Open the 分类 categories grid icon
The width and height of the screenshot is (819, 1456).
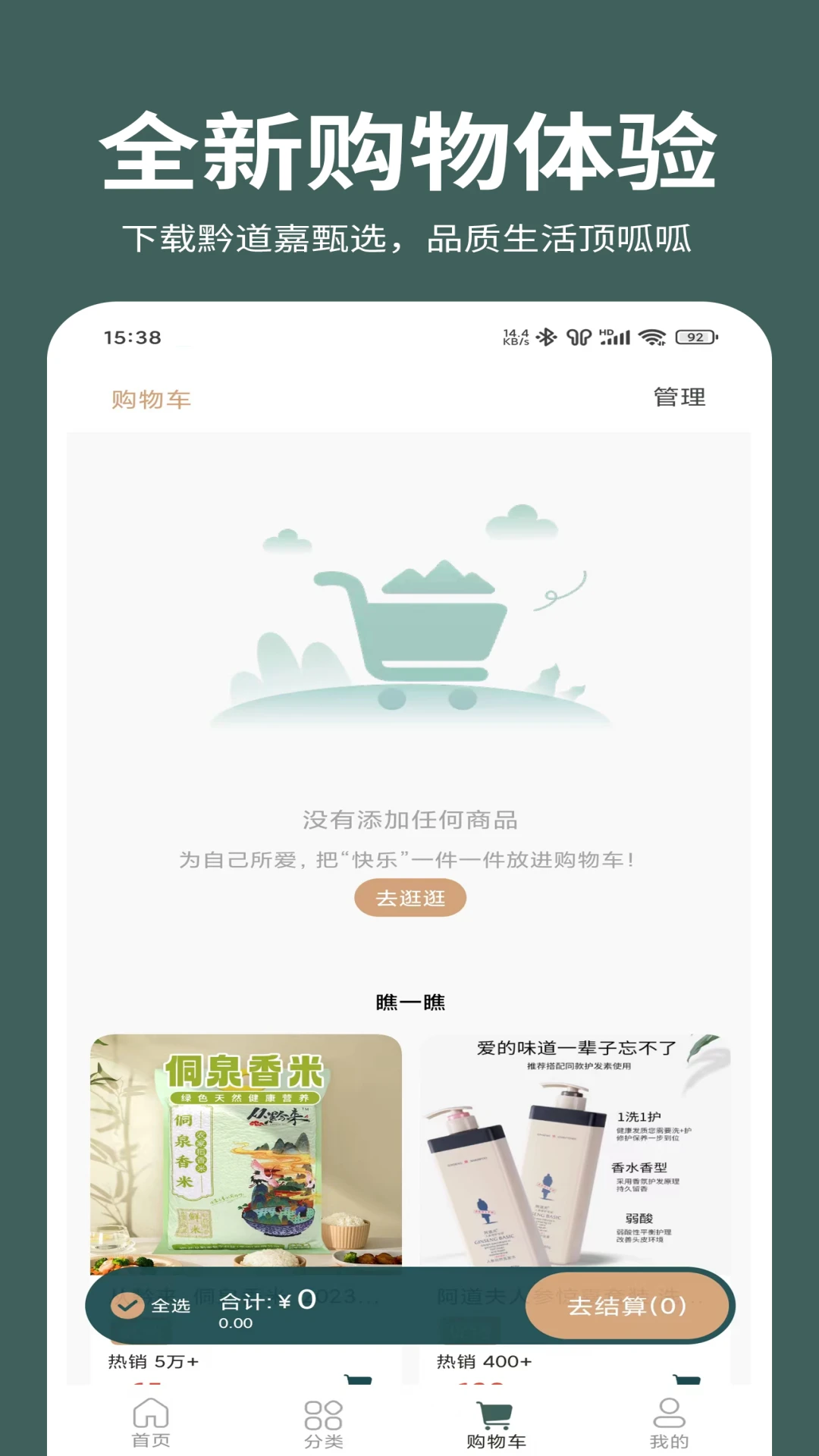pos(325,1415)
